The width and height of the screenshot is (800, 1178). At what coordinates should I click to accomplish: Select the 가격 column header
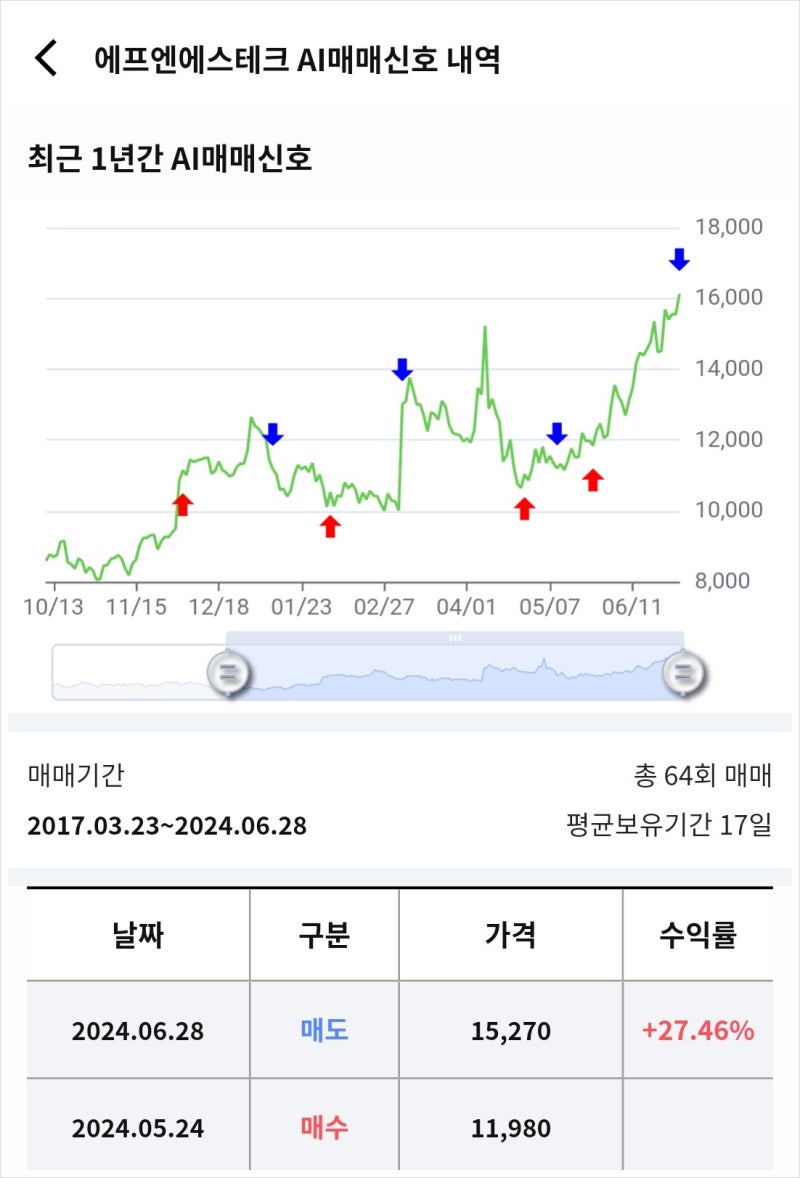click(x=510, y=935)
